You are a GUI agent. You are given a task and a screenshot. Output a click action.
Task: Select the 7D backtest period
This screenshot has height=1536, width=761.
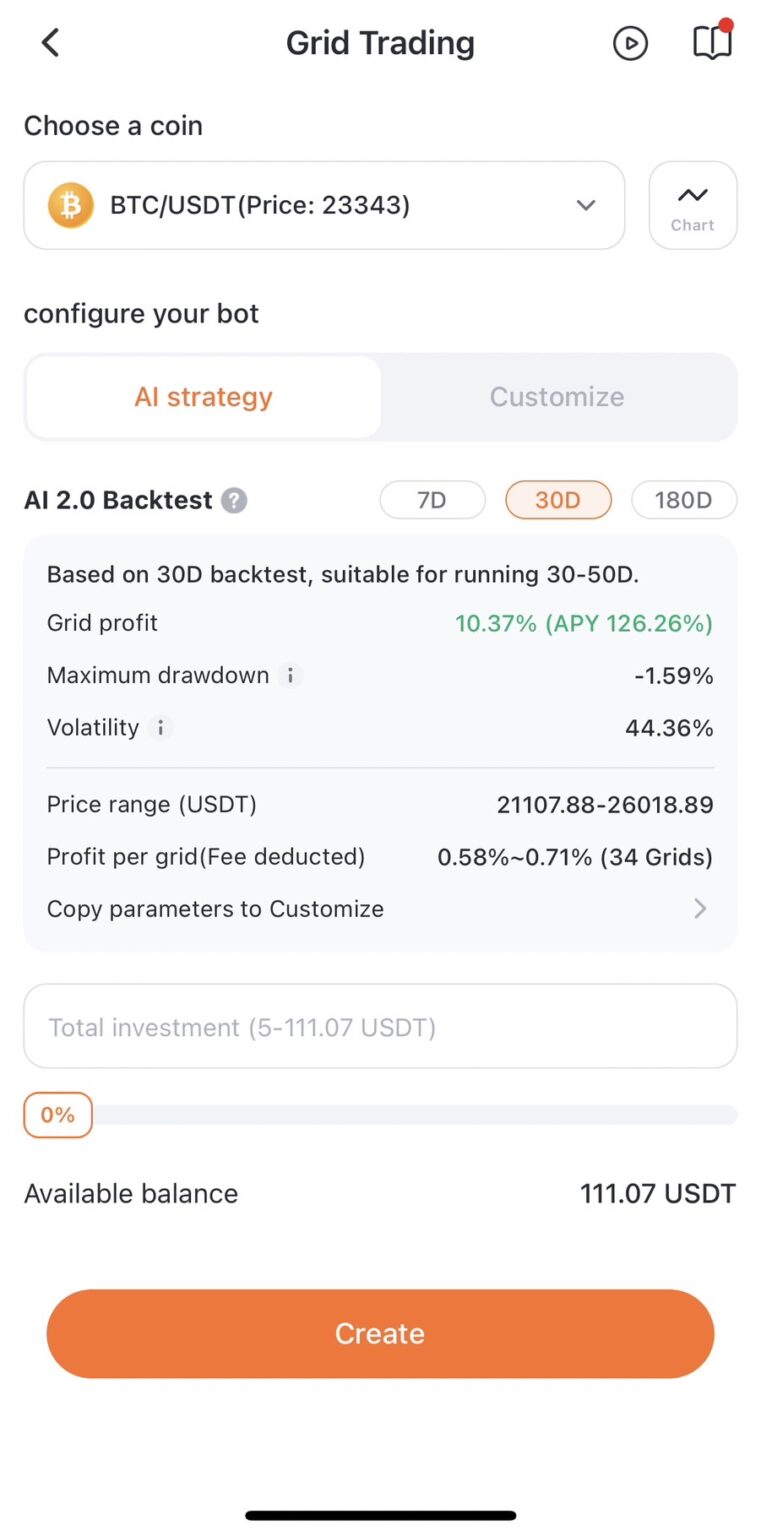pos(432,500)
